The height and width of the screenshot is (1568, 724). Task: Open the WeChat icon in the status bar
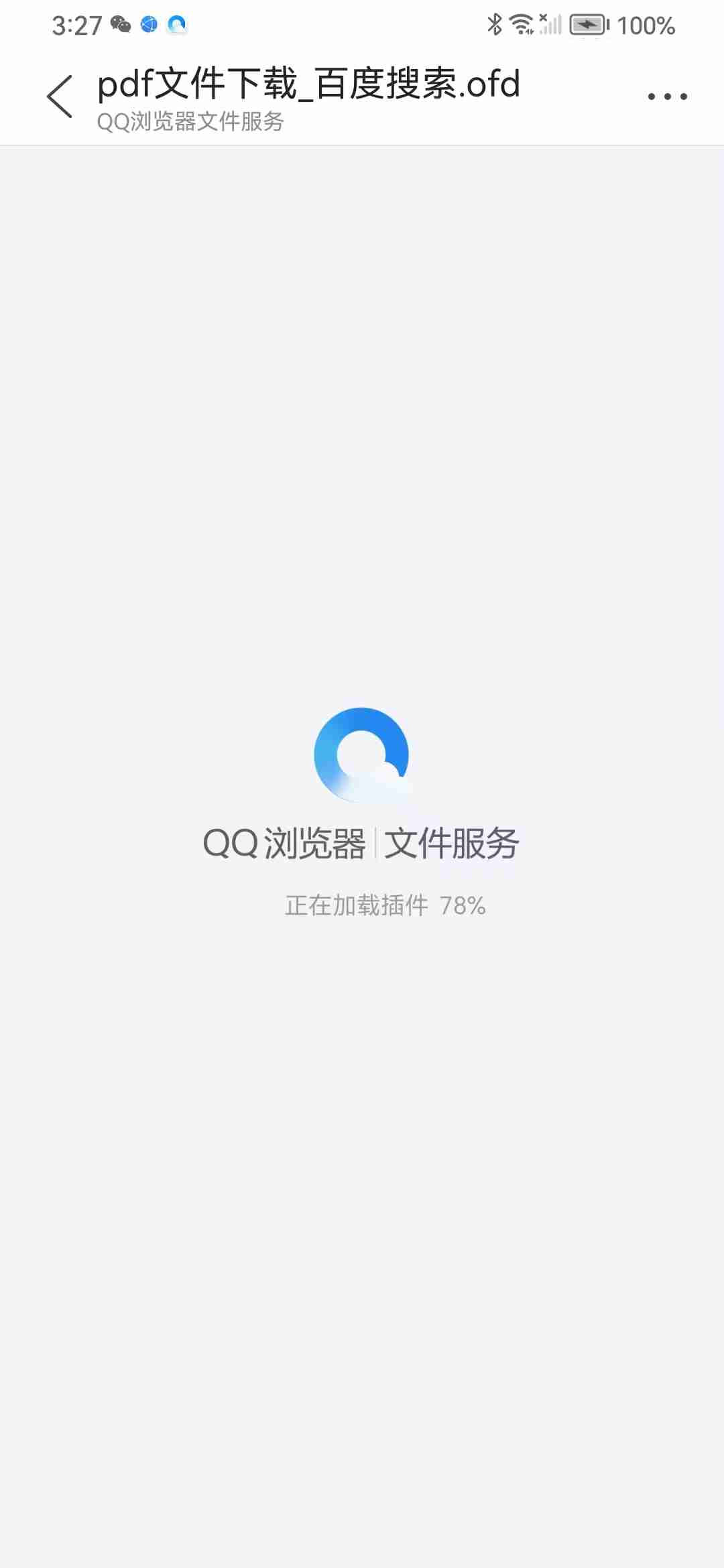point(121,25)
